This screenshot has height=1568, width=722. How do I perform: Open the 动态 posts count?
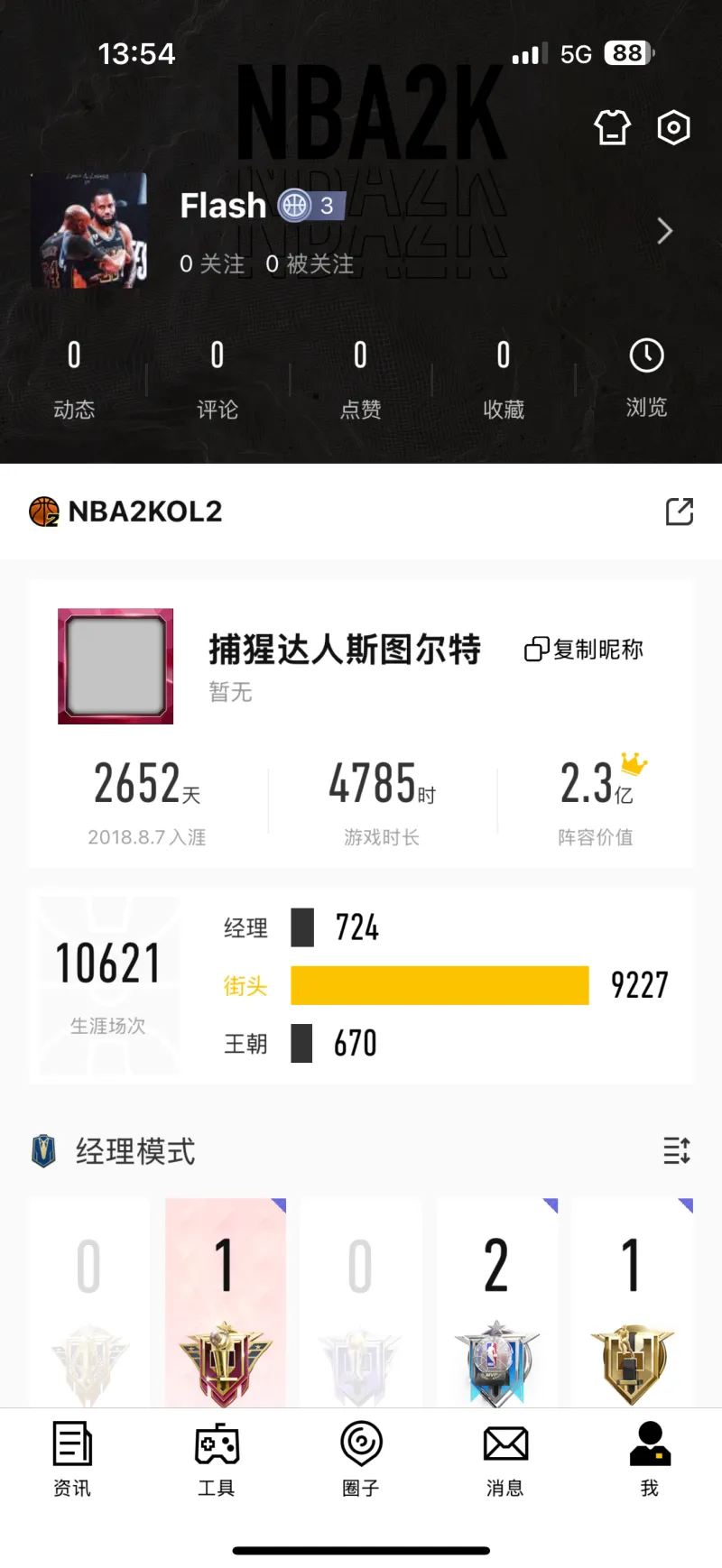click(74, 379)
